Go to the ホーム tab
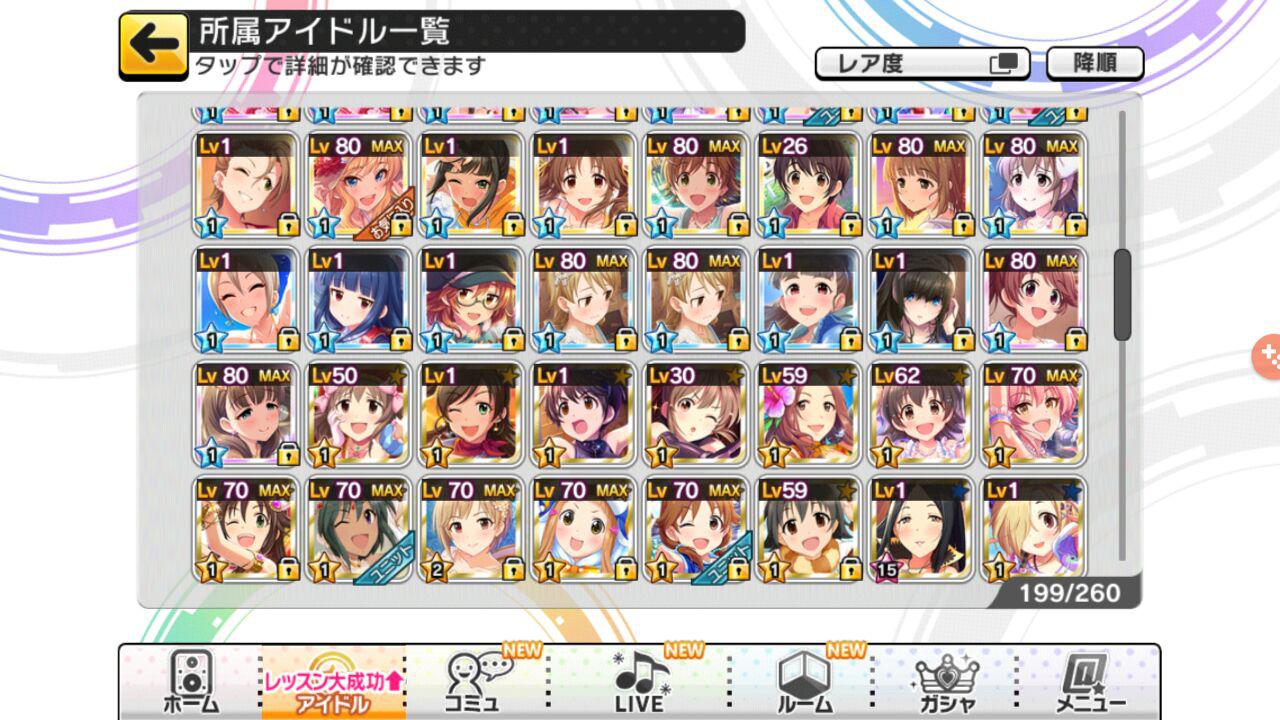Screen dimensions: 1280x720 [190, 682]
